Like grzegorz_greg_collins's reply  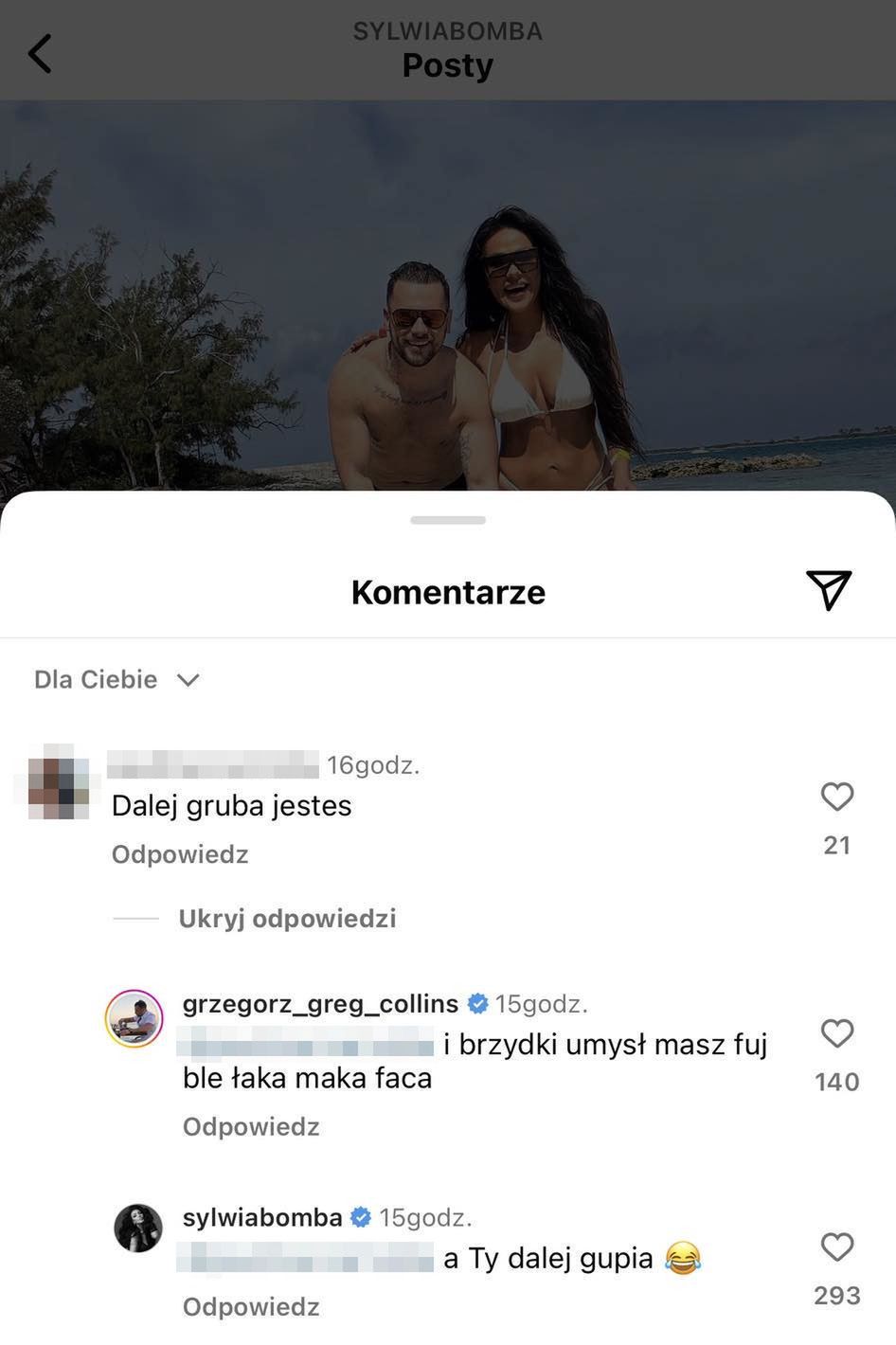tap(836, 1033)
